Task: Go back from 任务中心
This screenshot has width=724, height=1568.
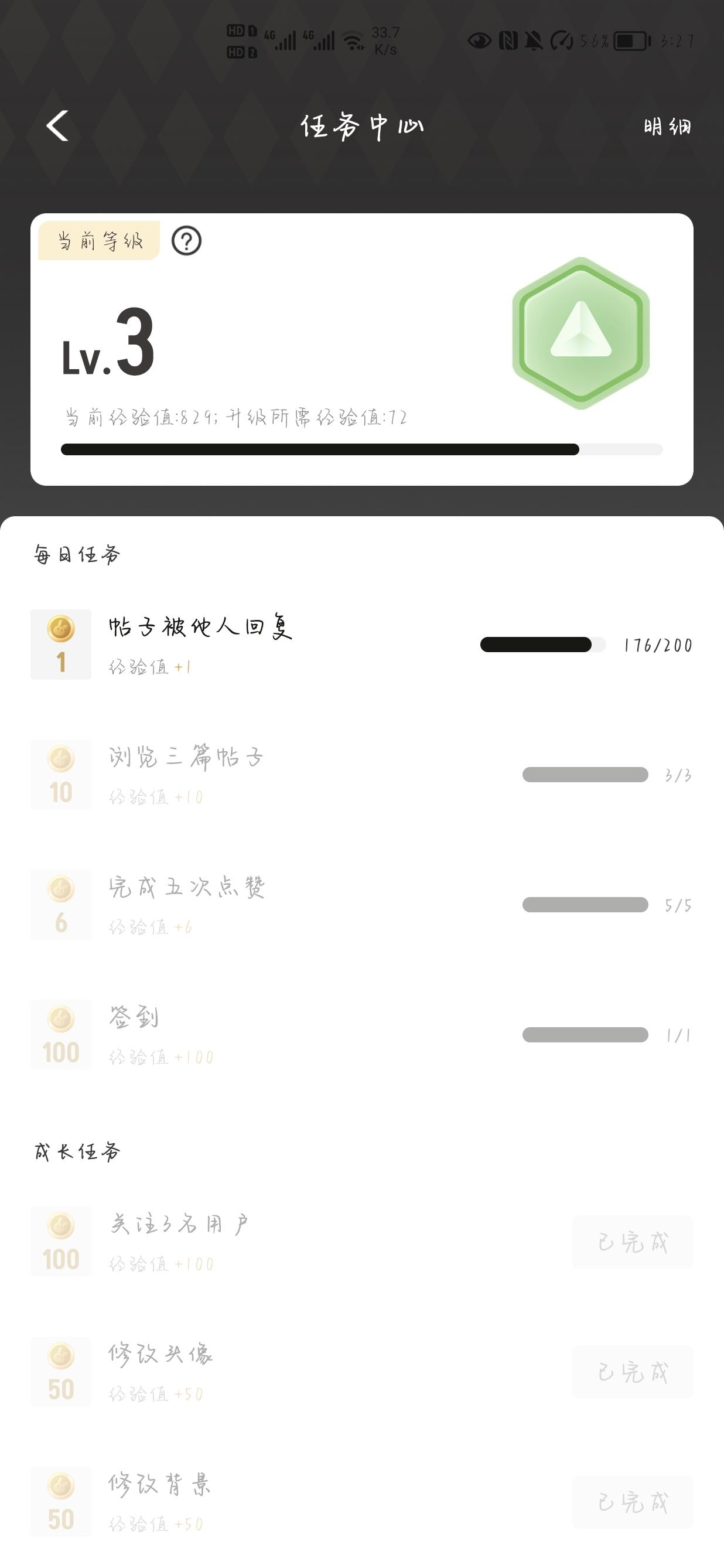Action: pos(57,126)
